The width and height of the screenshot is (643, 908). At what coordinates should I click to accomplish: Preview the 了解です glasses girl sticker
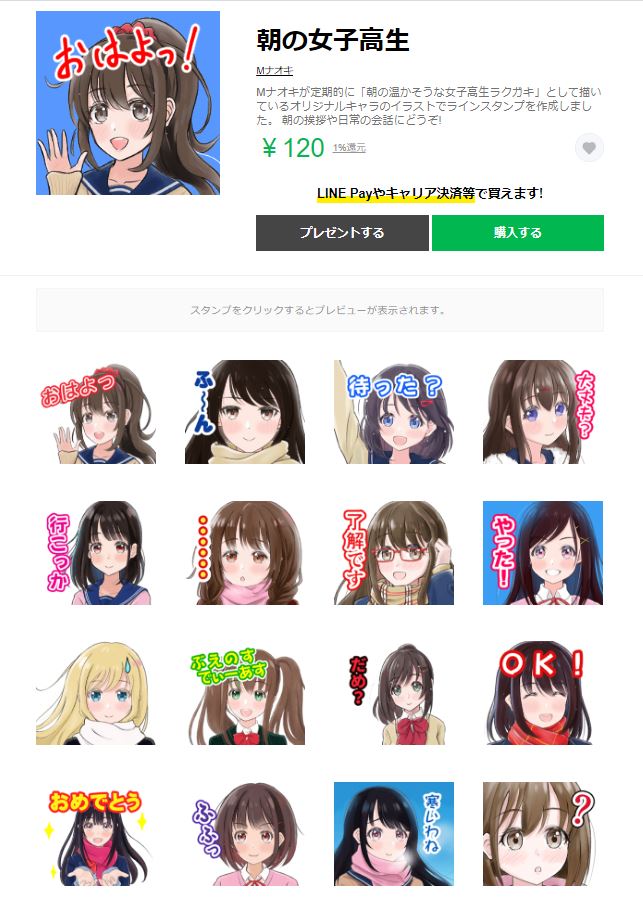394,553
